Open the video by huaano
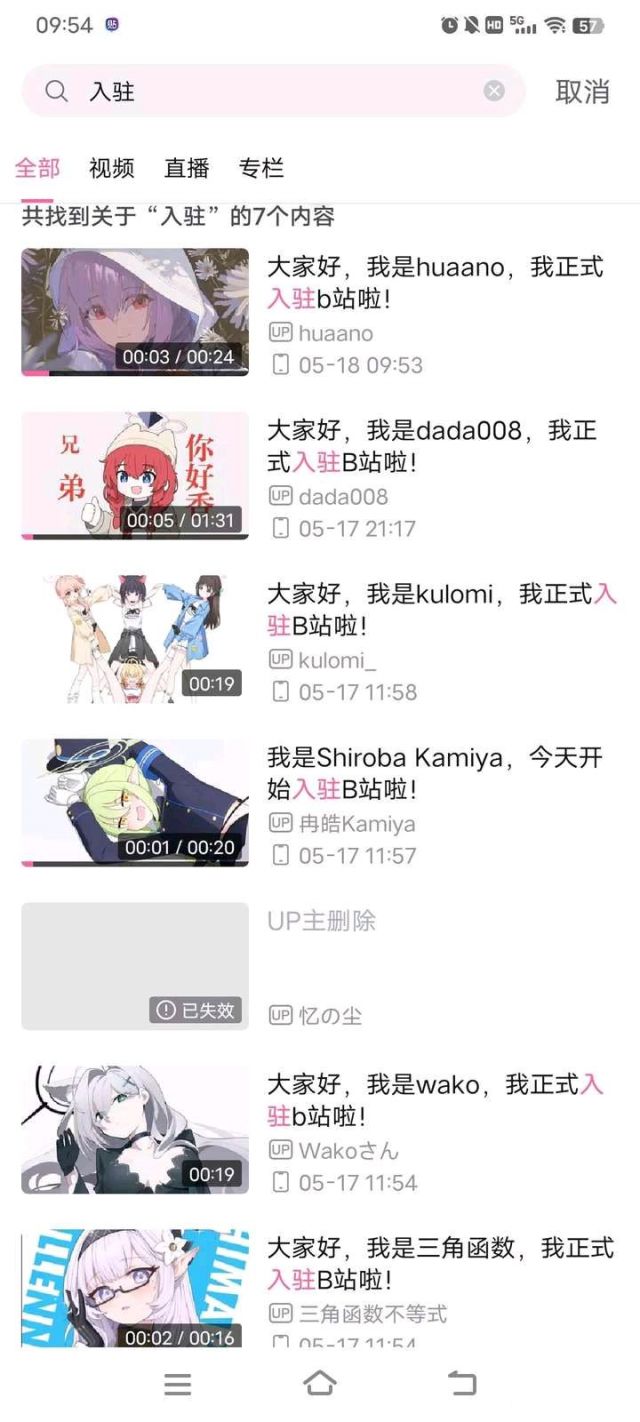Screen dimensions: 640x1422 coord(320,312)
